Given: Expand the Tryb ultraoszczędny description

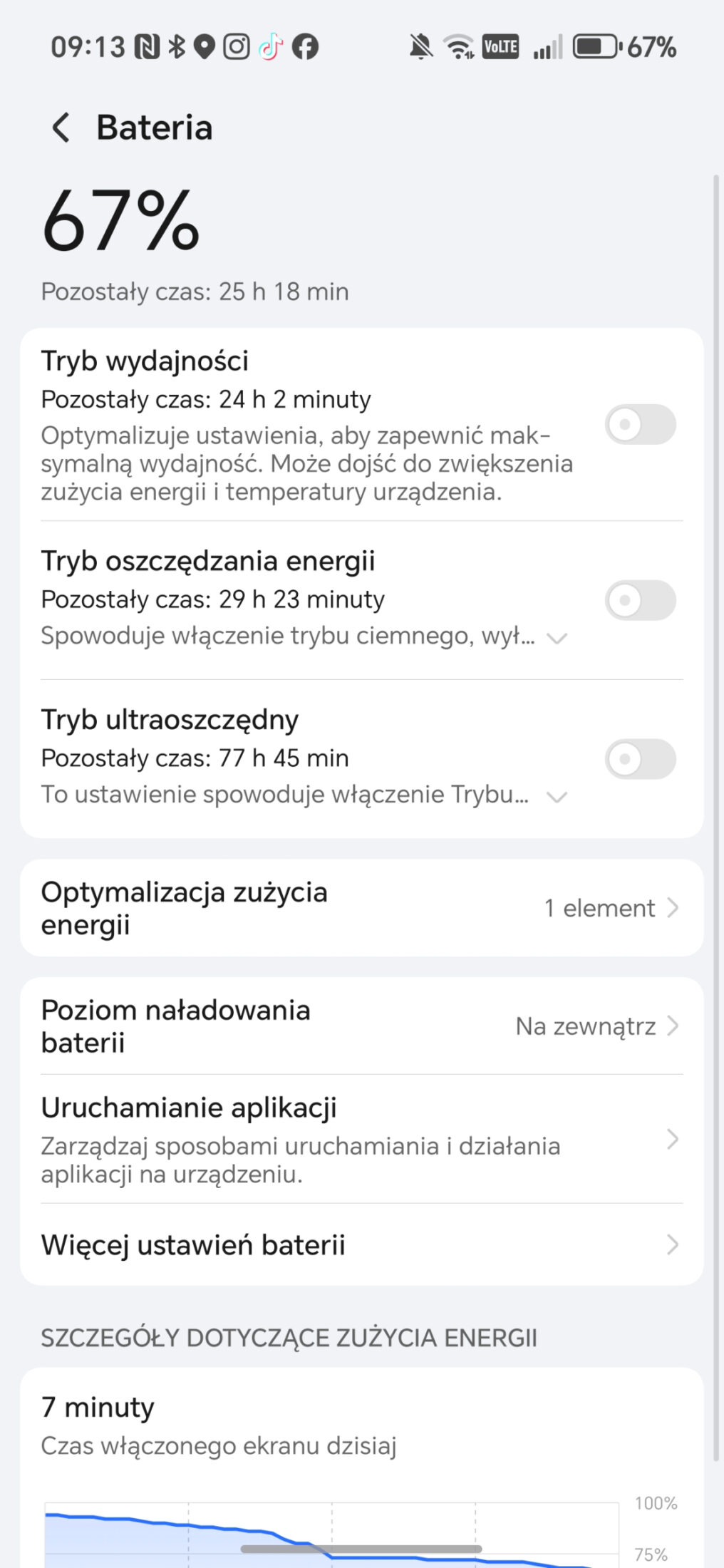Looking at the screenshot, I should tap(557, 797).
